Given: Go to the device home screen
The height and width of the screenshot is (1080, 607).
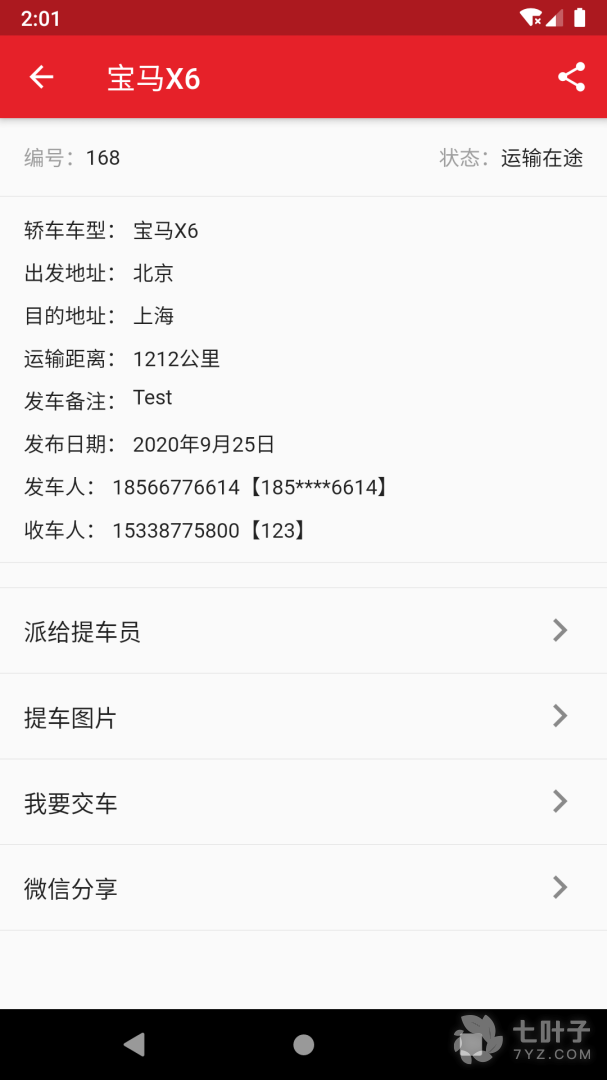Looking at the screenshot, I should 303,1045.
